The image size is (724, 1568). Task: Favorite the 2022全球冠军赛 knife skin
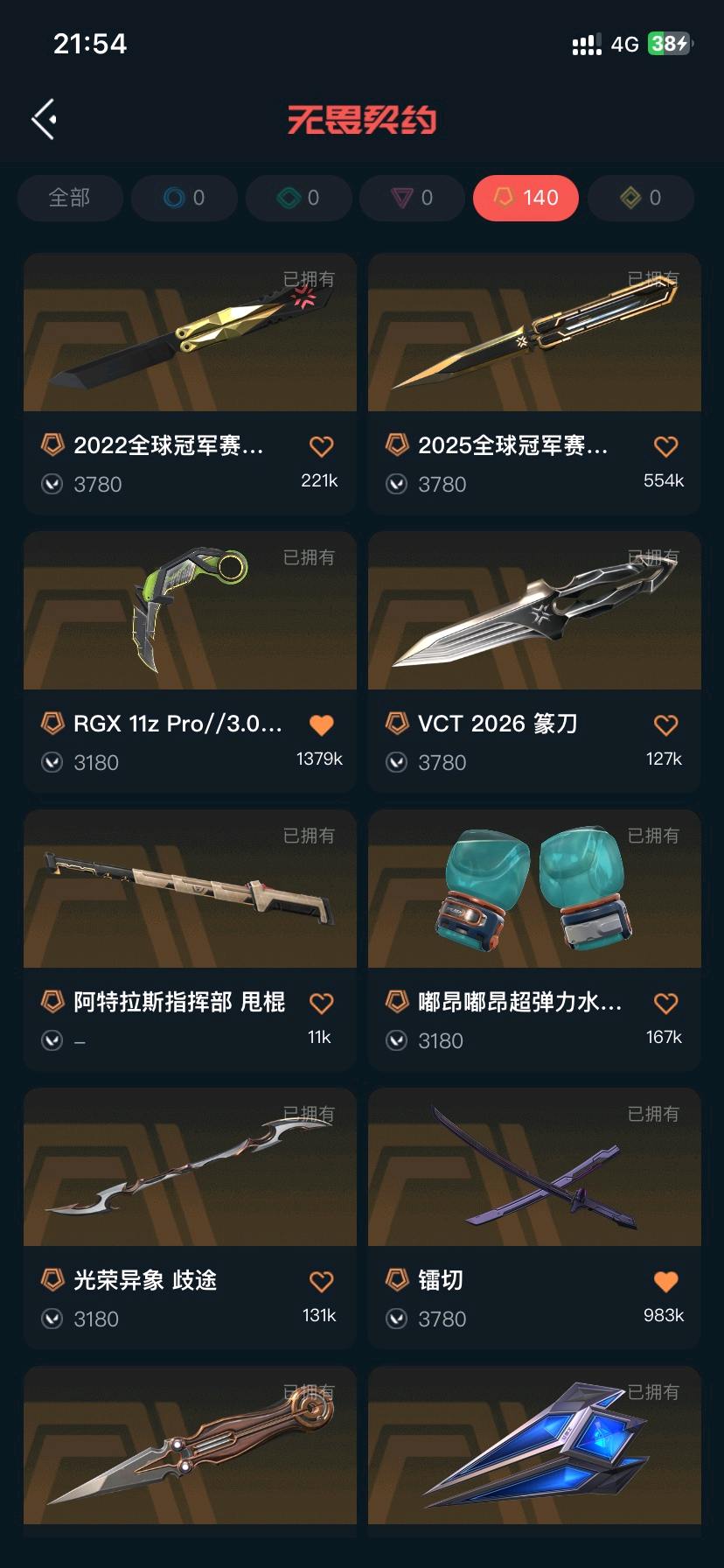(x=321, y=446)
